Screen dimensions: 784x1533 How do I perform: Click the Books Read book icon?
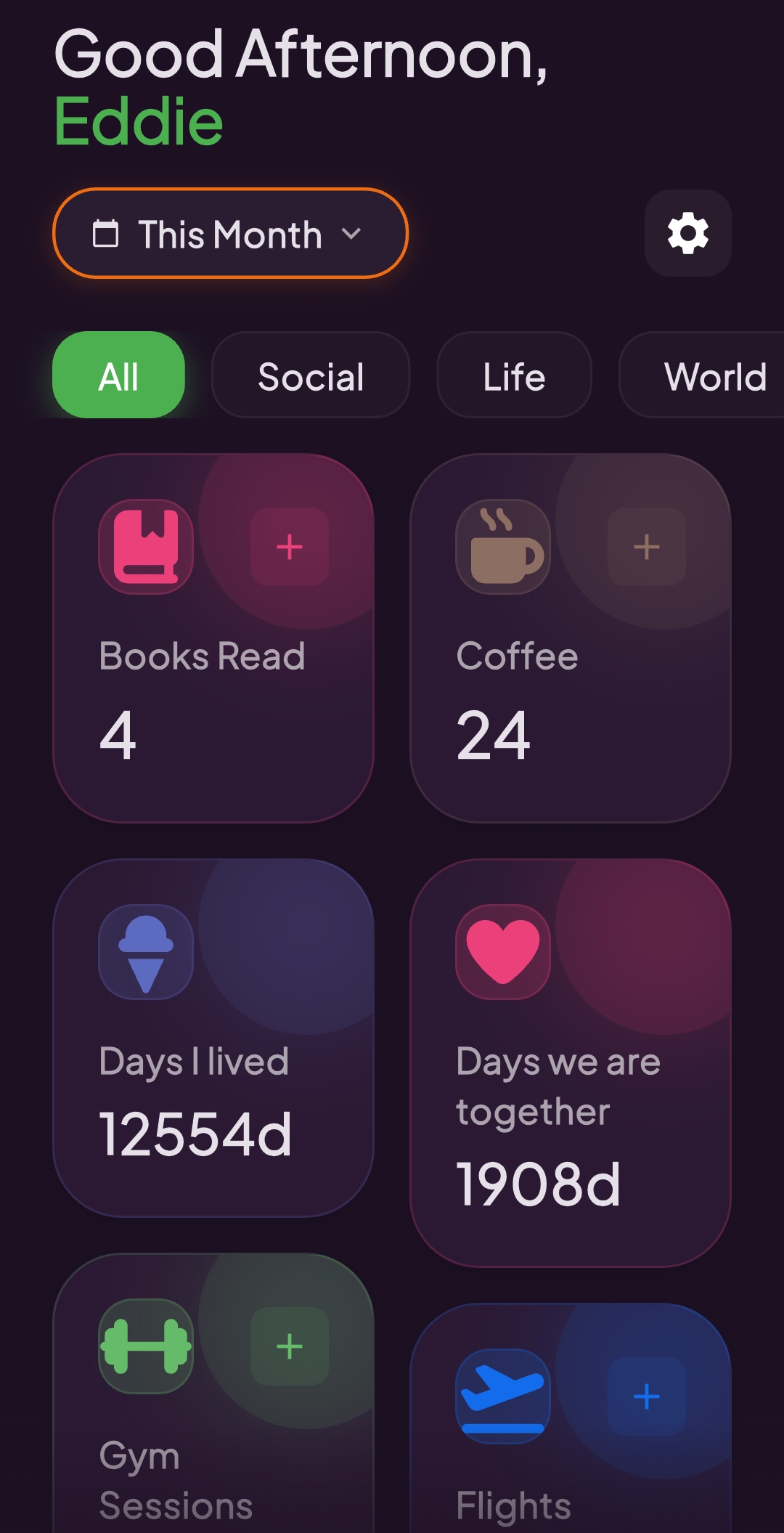coord(145,547)
